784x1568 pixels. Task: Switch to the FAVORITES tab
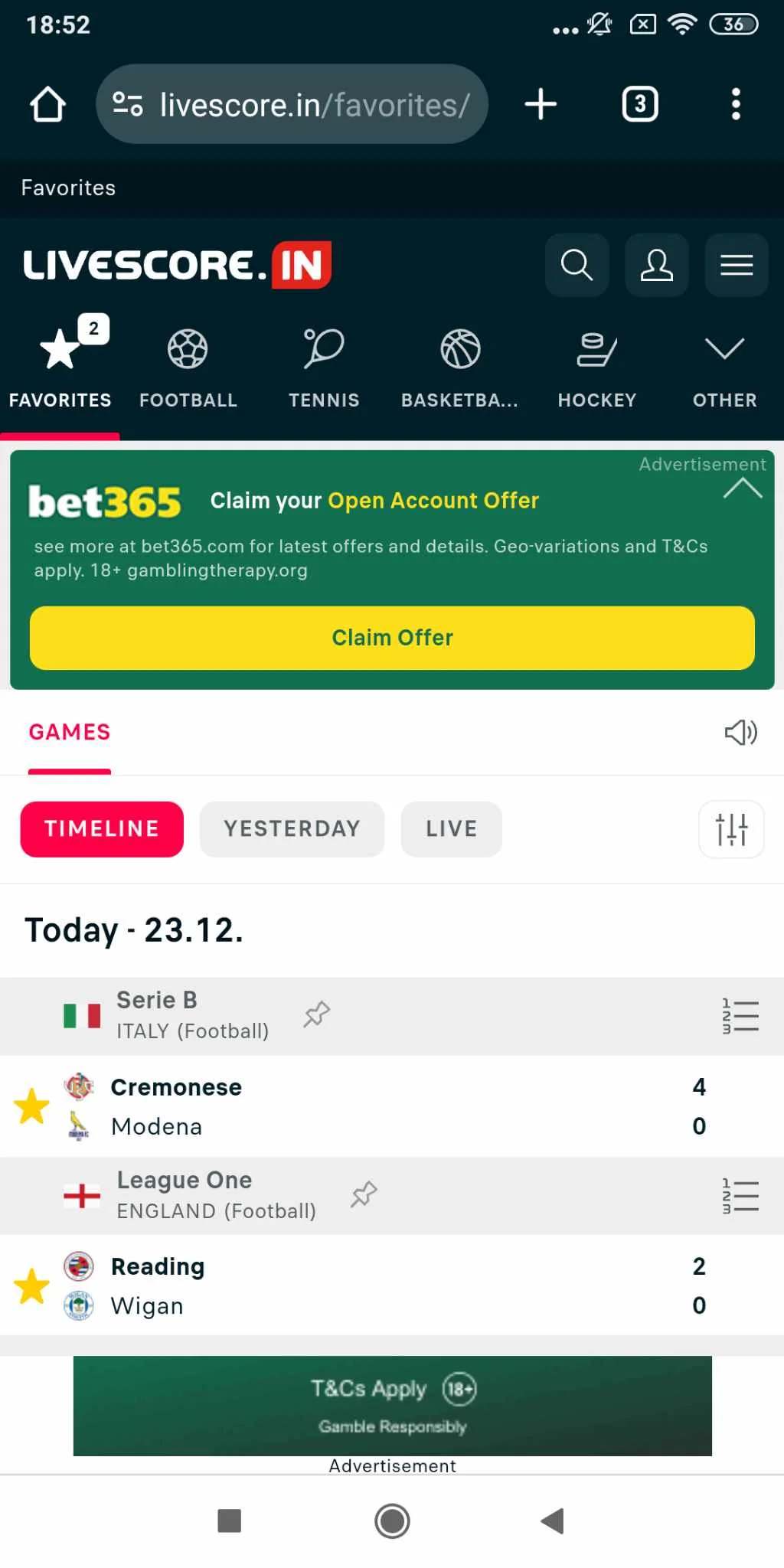[x=59, y=360]
